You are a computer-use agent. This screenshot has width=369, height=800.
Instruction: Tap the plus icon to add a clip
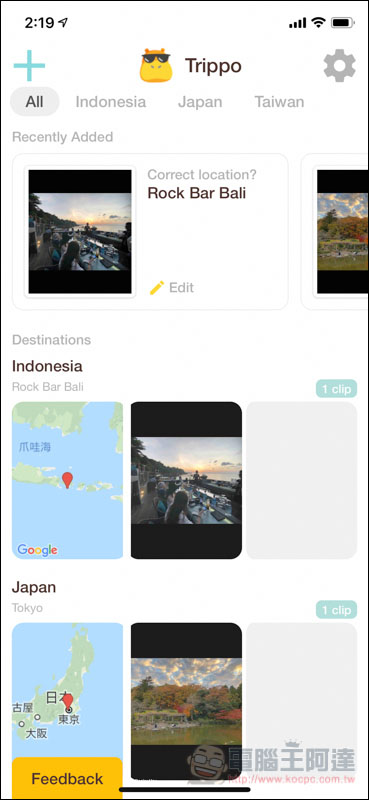[x=30, y=65]
